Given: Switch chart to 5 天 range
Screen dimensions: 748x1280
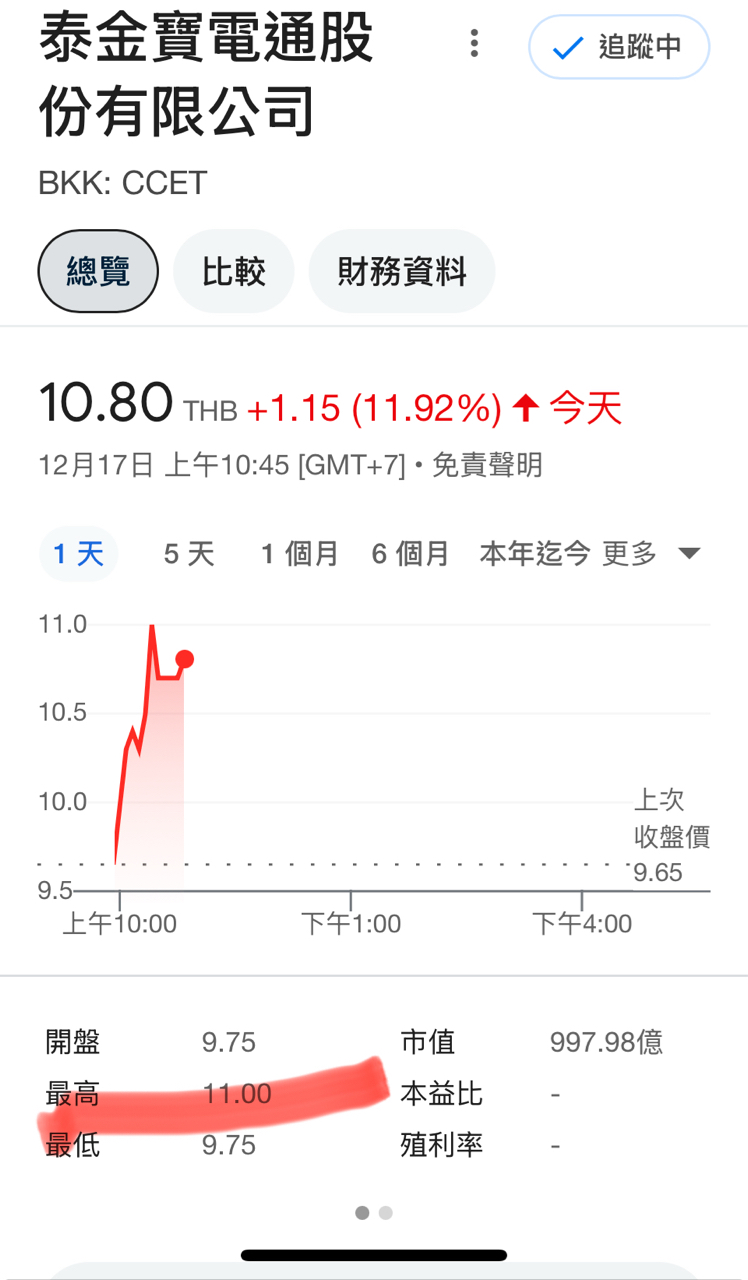Looking at the screenshot, I should 189,553.
